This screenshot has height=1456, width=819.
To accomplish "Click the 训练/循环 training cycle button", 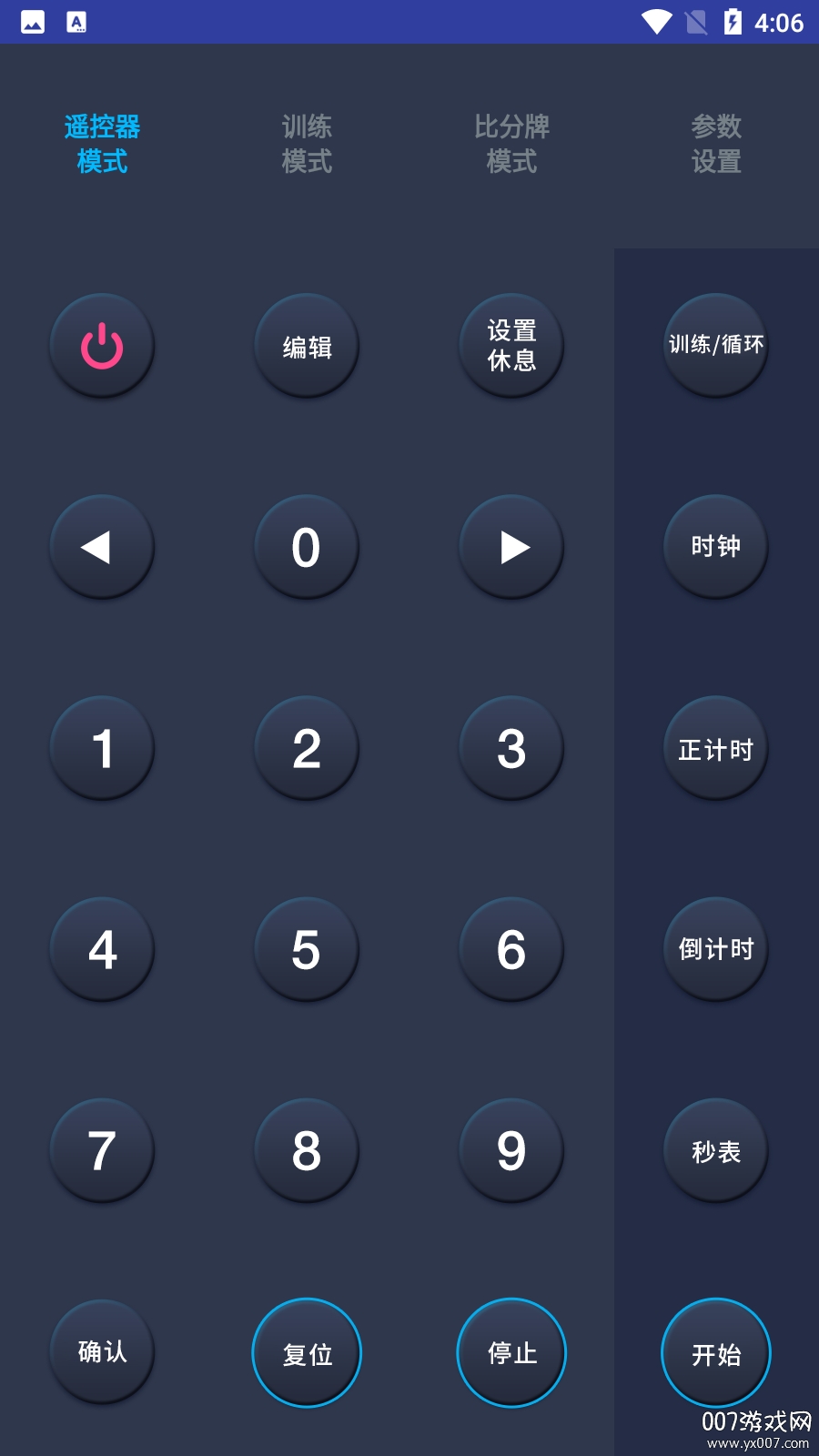I will tap(715, 346).
